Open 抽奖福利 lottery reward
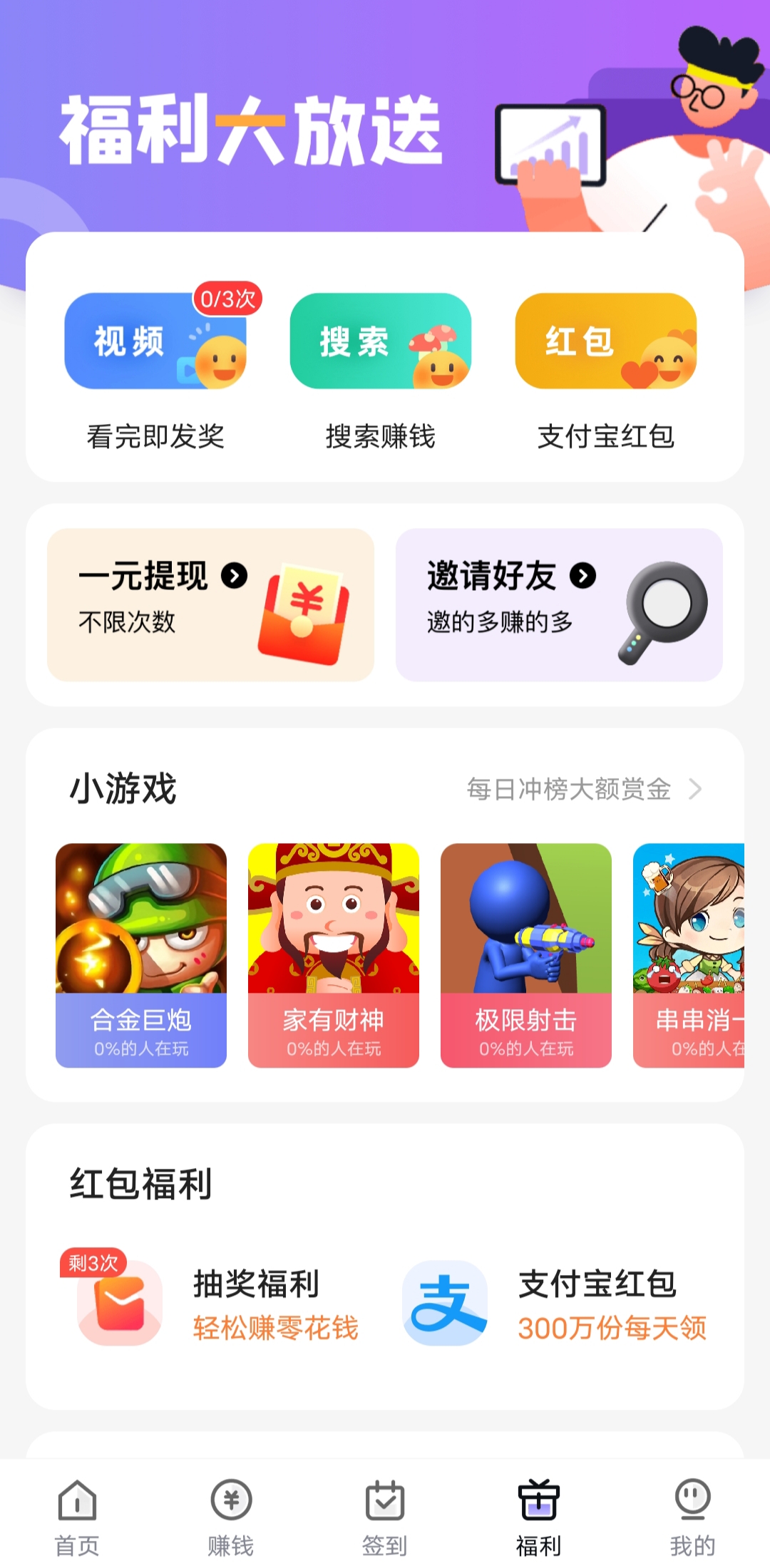The height and width of the screenshot is (1568, 770). coord(217,1304)
